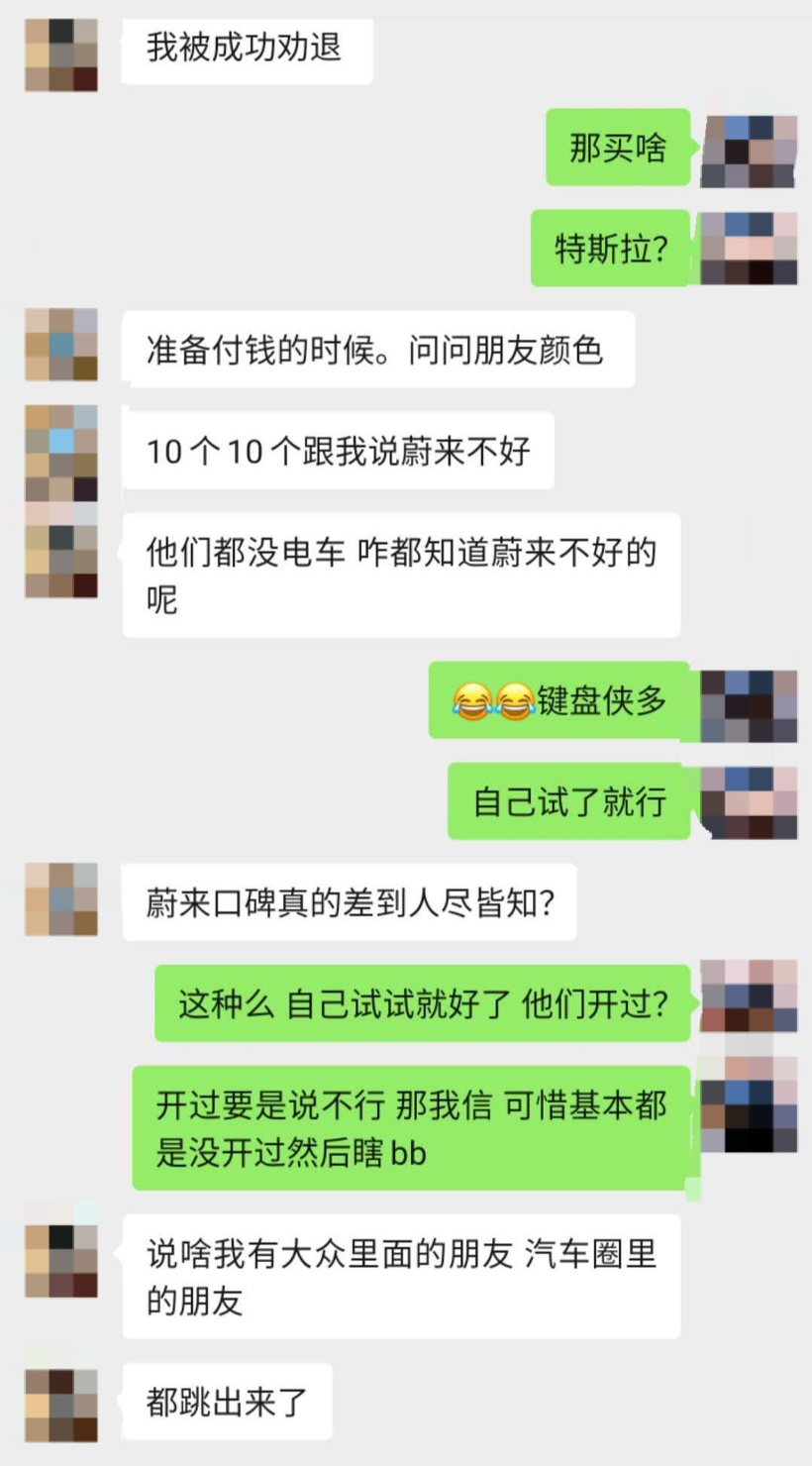Screen dimensions: 812x1466
Task: Open sender's avatar beside 我被成功劝退
Action: pos(61,55)
